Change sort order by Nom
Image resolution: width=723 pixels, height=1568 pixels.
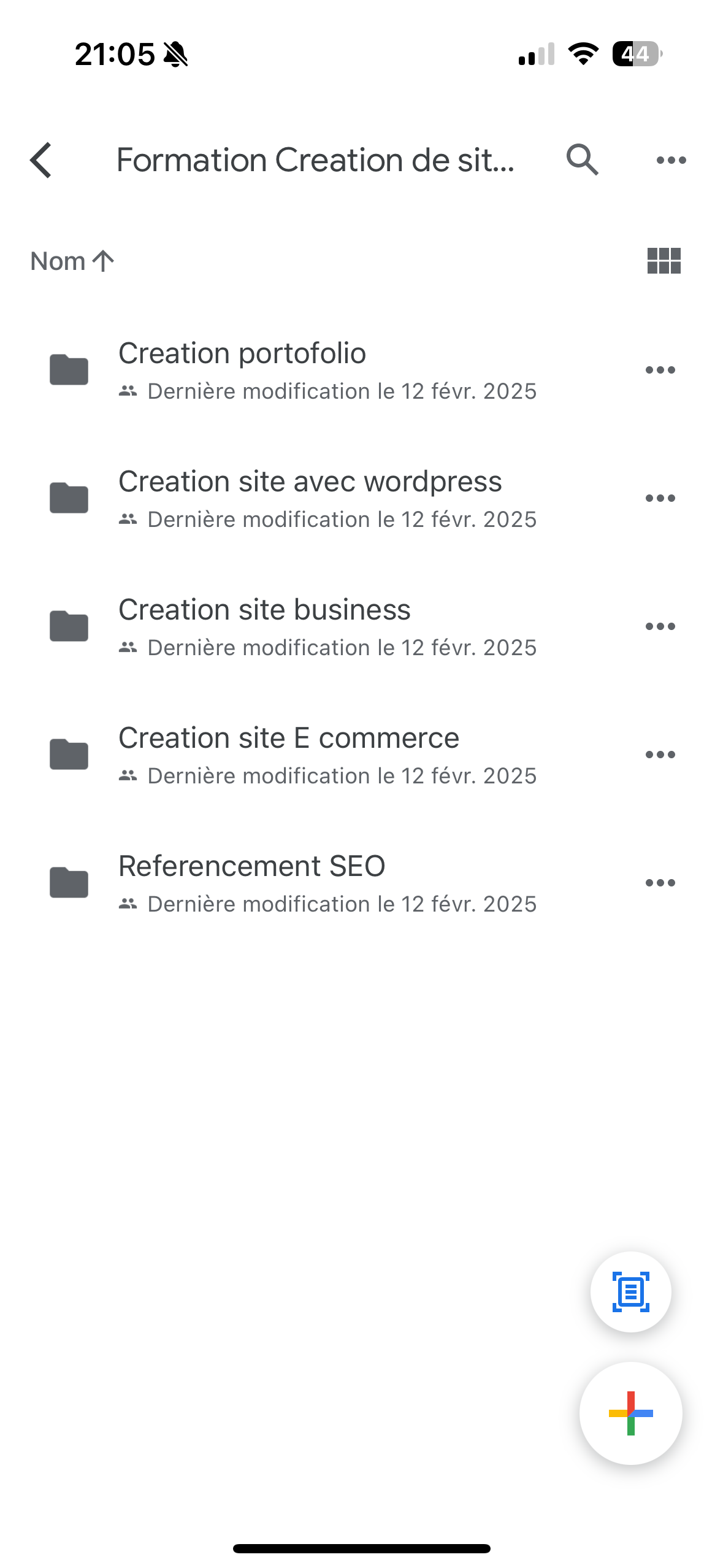coord(72,261)
